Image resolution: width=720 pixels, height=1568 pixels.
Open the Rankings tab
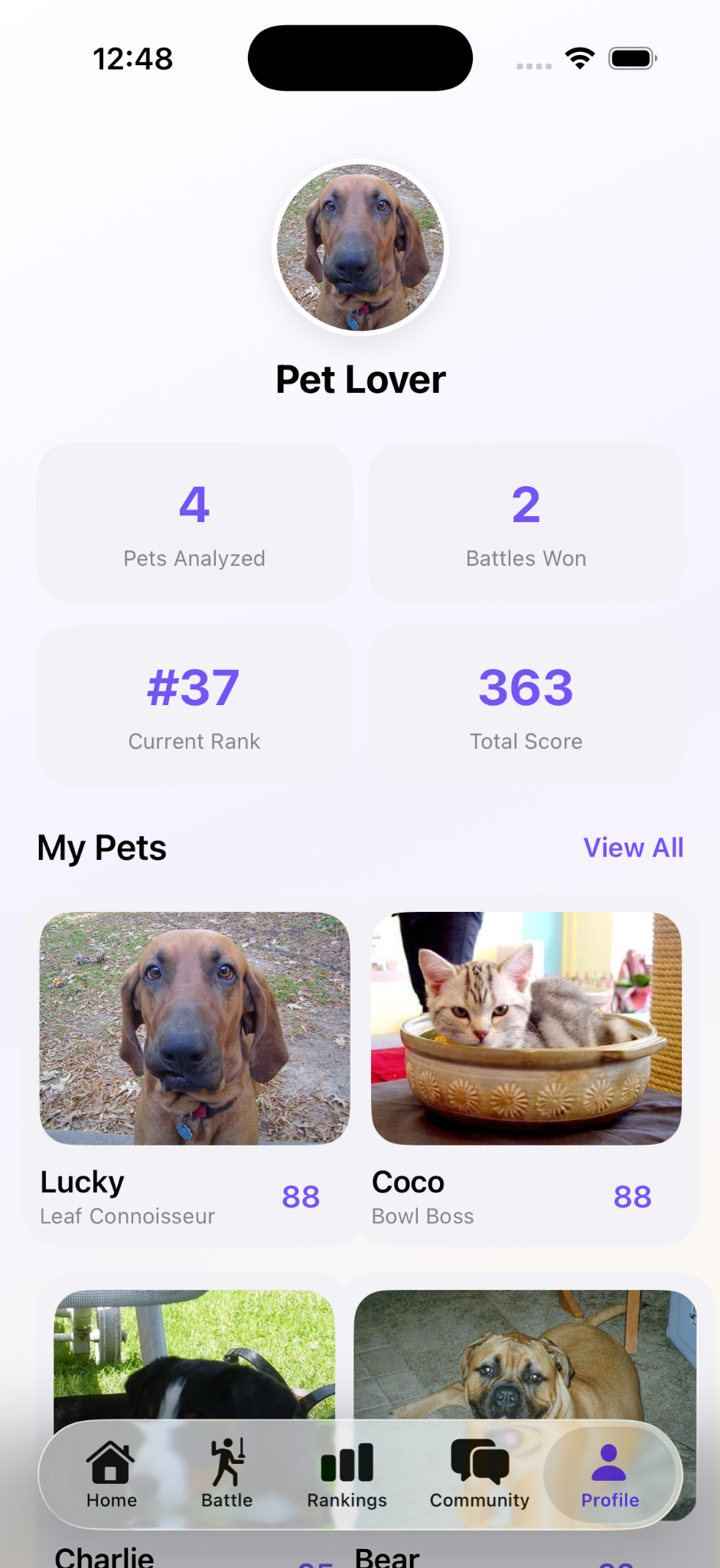coord(347,1475)
